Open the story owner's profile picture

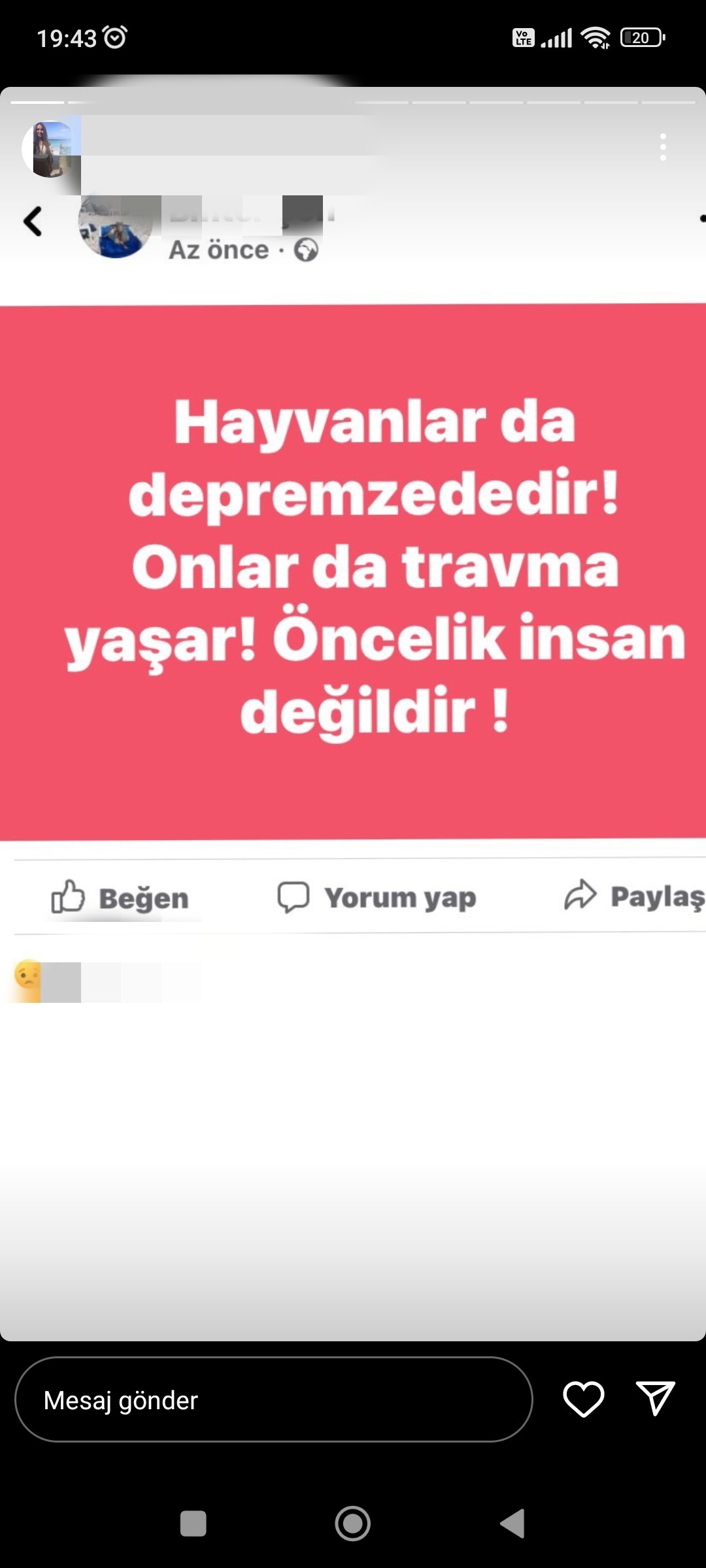[51, 149]
